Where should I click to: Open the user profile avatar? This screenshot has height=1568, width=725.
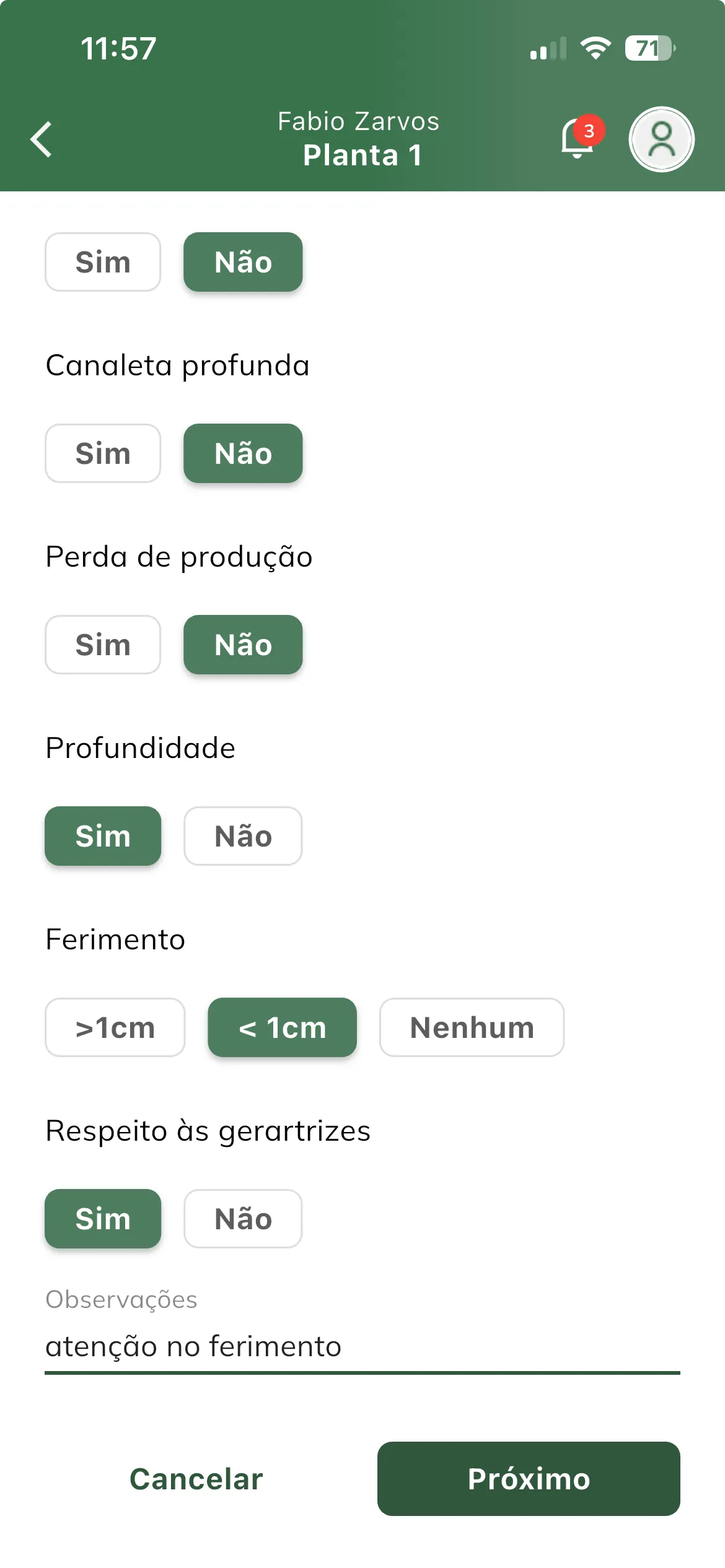coord(661,139)
